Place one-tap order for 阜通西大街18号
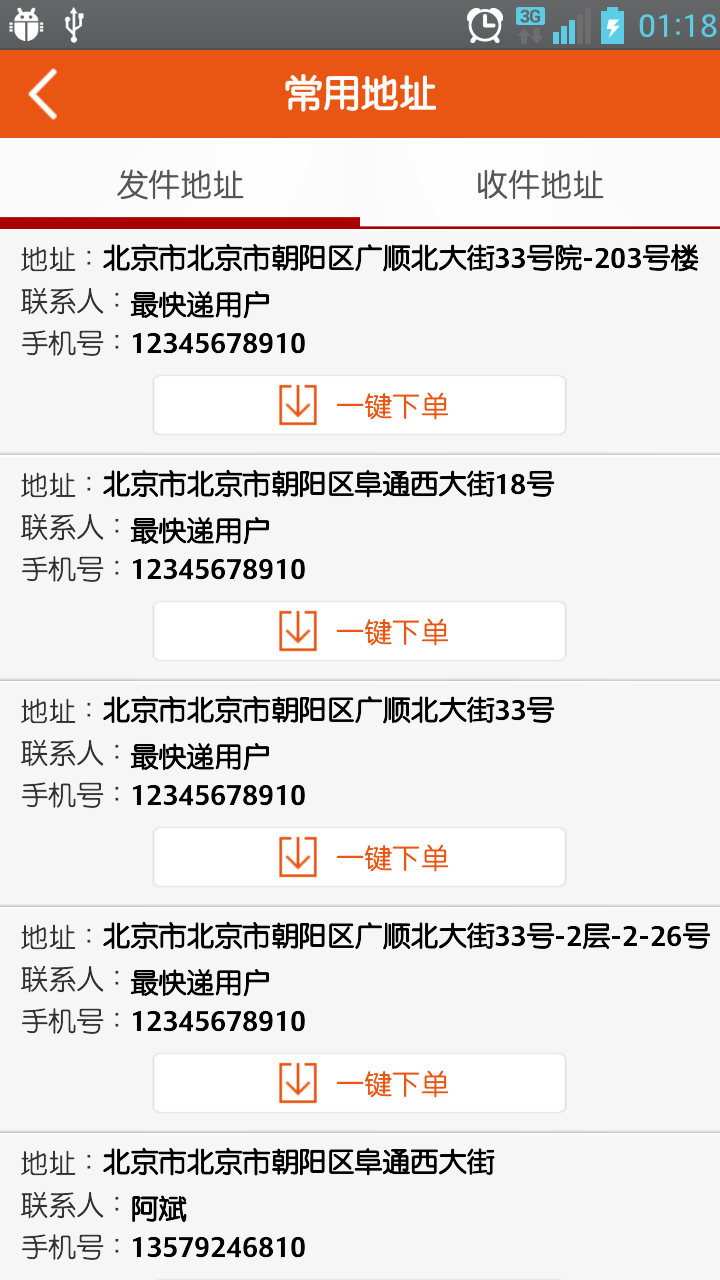The image size is (720, 1280). click(x=359, y=632)
